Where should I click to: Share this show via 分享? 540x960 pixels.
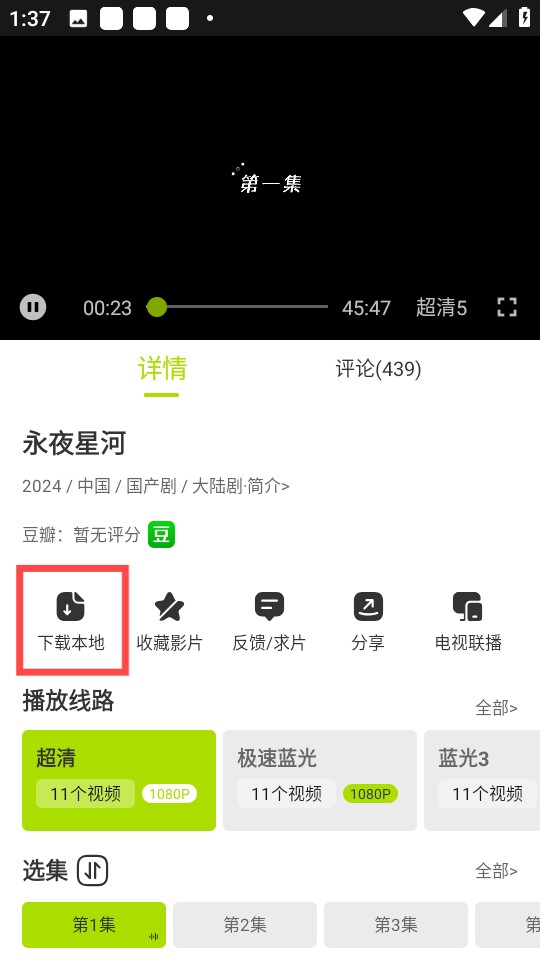tap(368, 621)
